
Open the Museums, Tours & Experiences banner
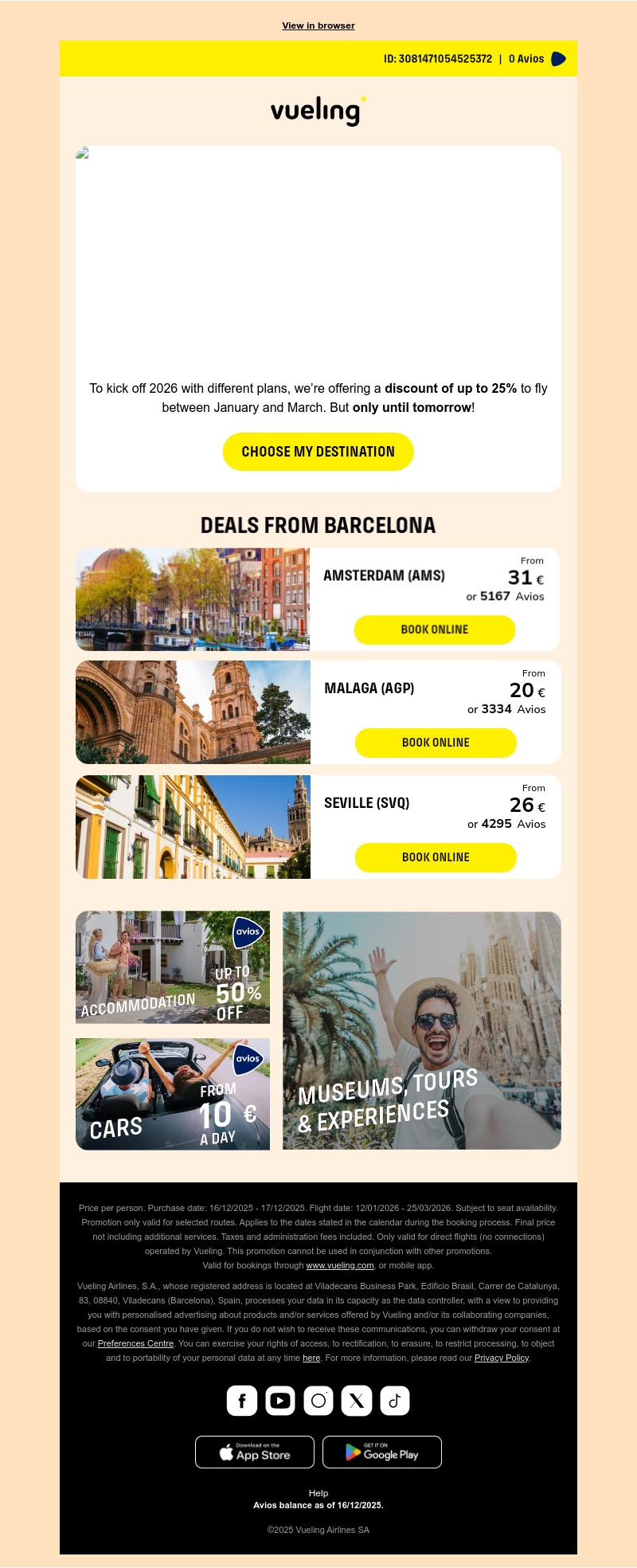click(420, 1030)
